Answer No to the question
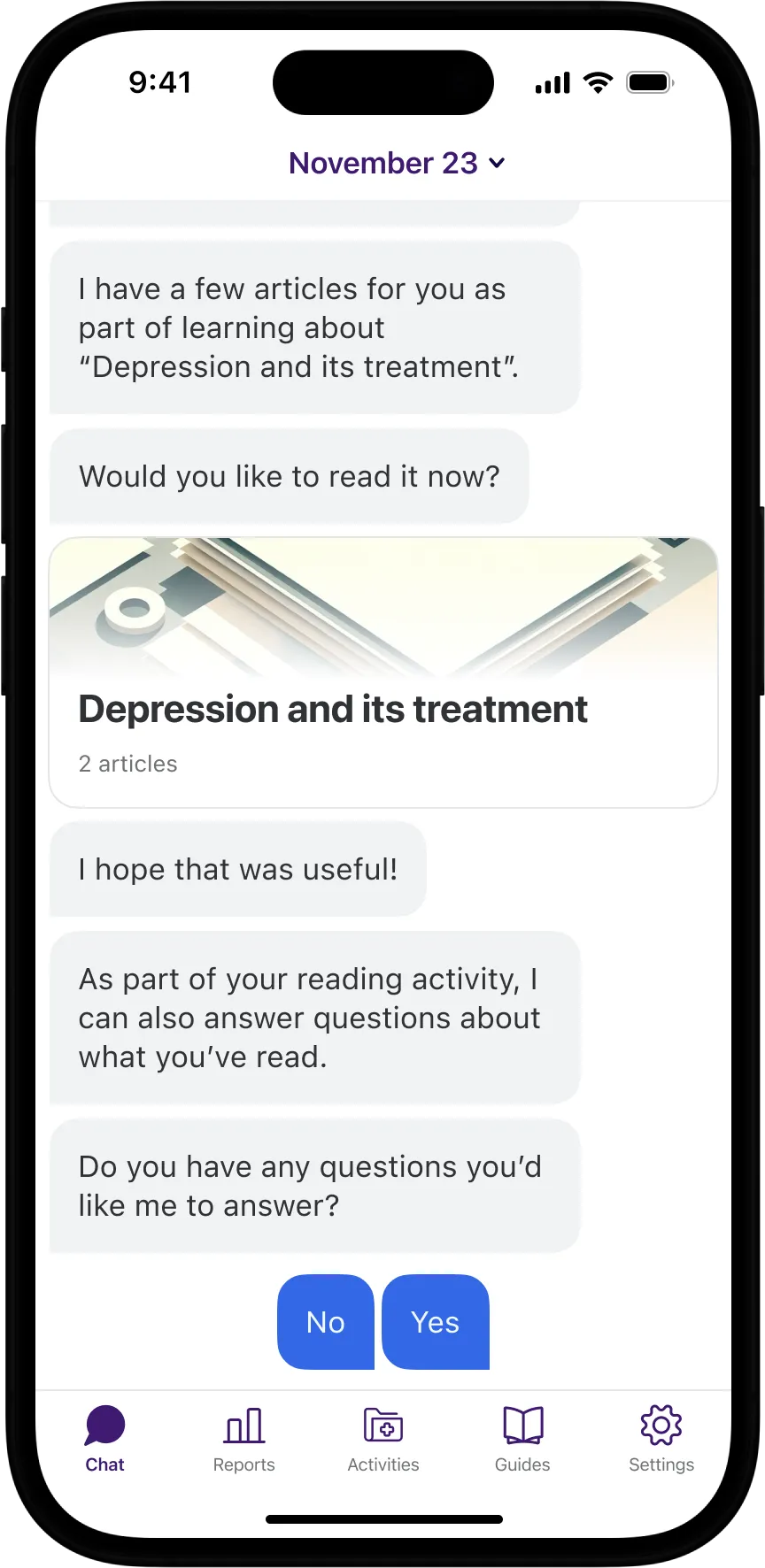Viewport: 765px width, 1568px height. (326, 1322)
